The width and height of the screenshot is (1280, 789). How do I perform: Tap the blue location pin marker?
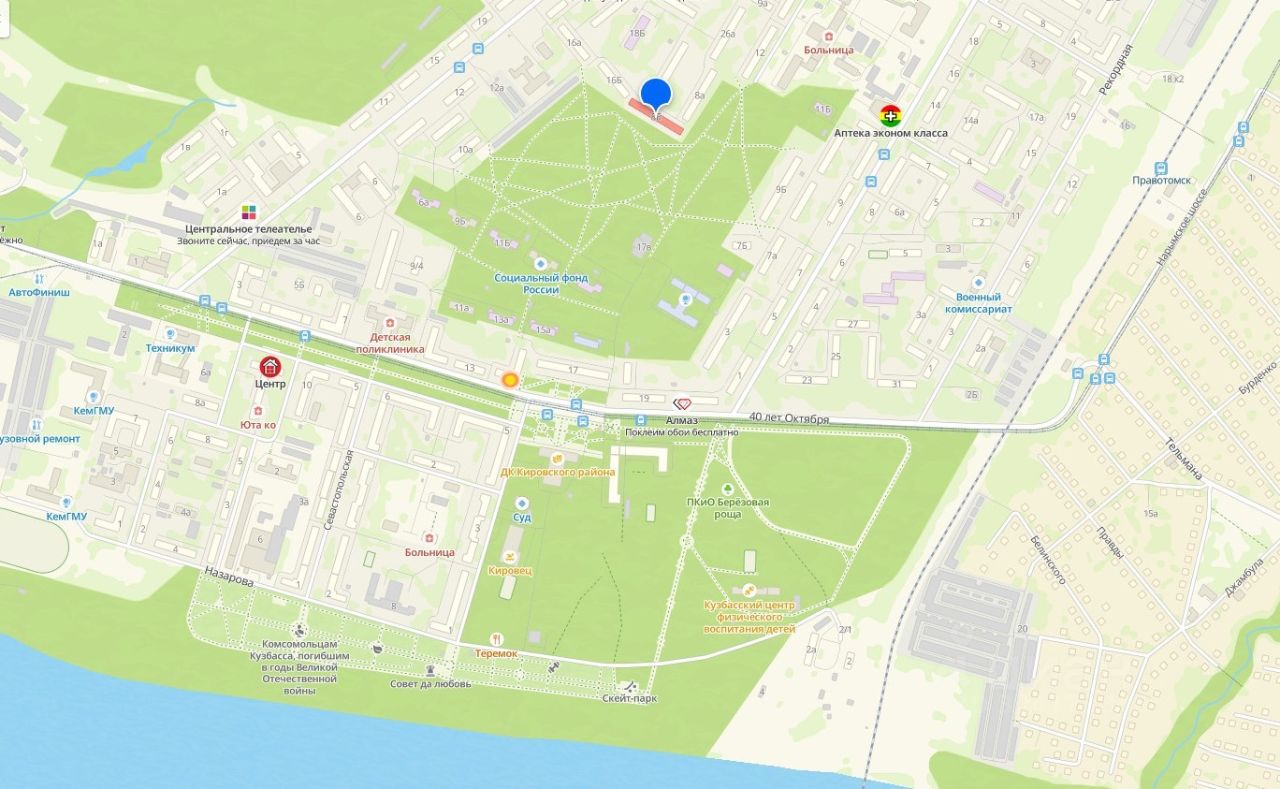coord(655,95)
